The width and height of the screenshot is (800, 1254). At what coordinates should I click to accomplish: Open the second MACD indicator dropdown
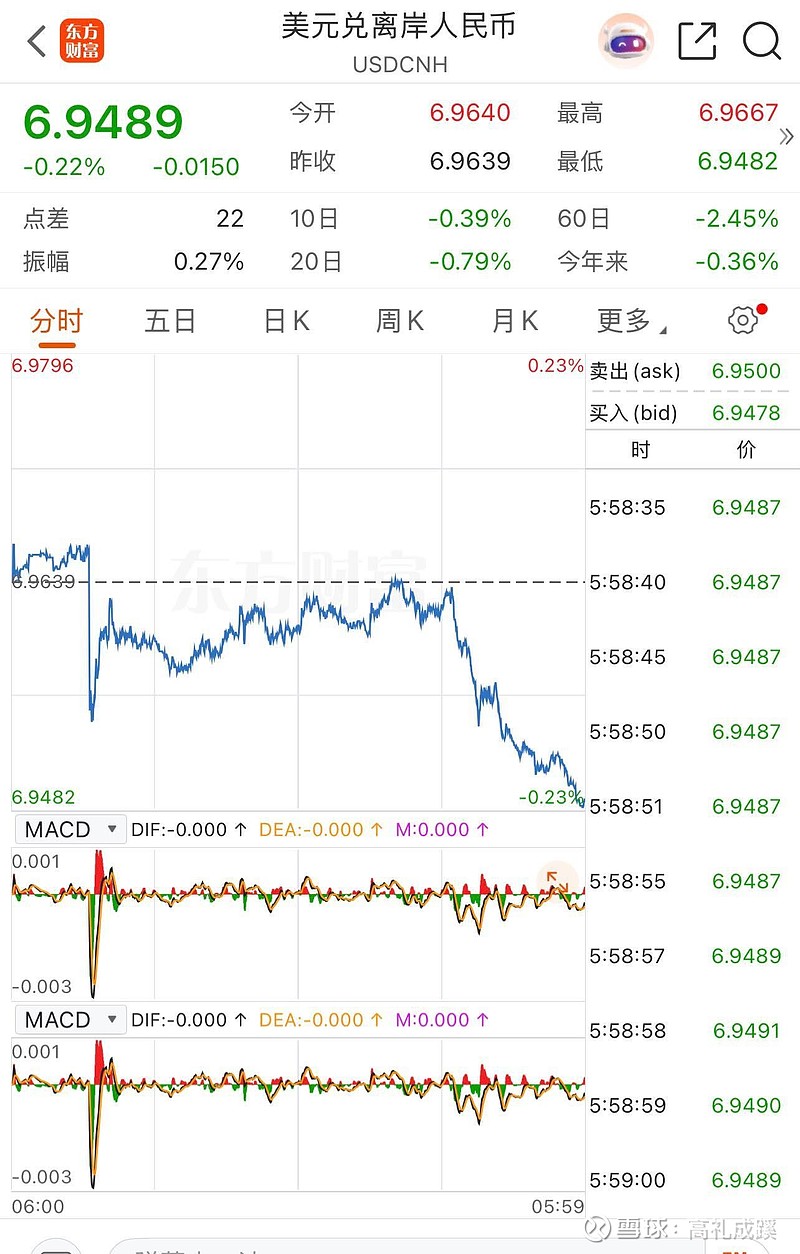[69, 1019]
